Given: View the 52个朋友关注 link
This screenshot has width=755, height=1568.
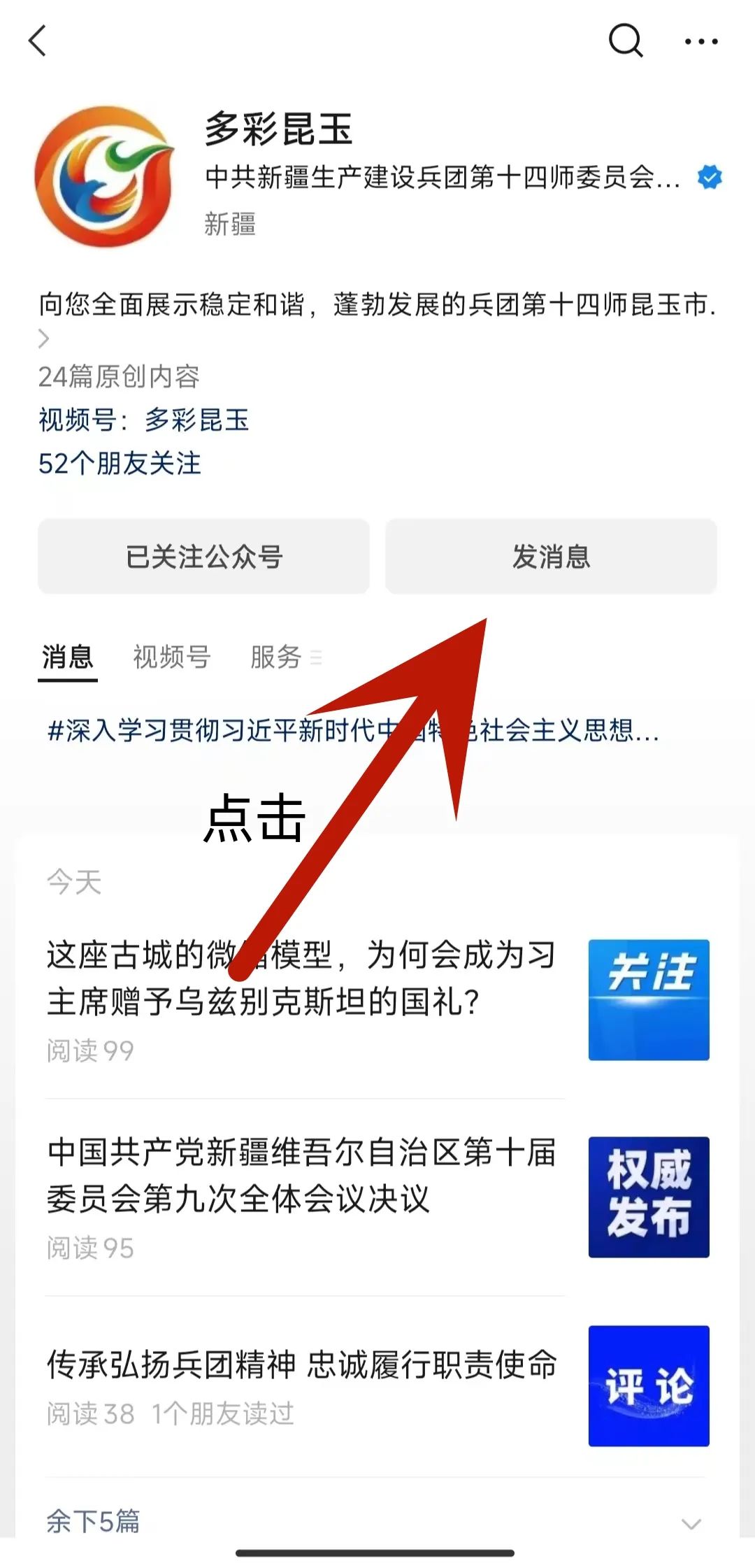Looking at the screenshot, I should [x=120, y=464].
